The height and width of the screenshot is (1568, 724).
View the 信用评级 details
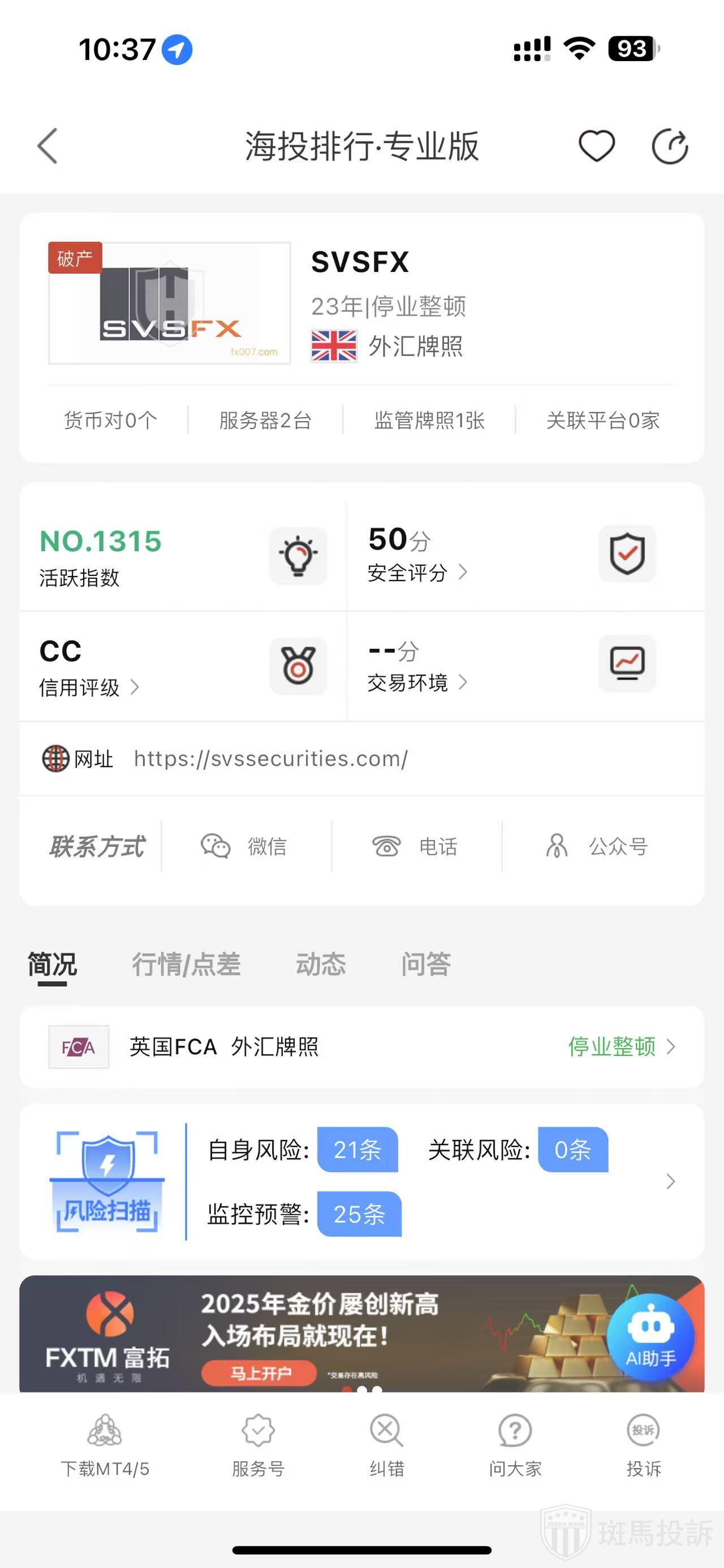point(89,688)
